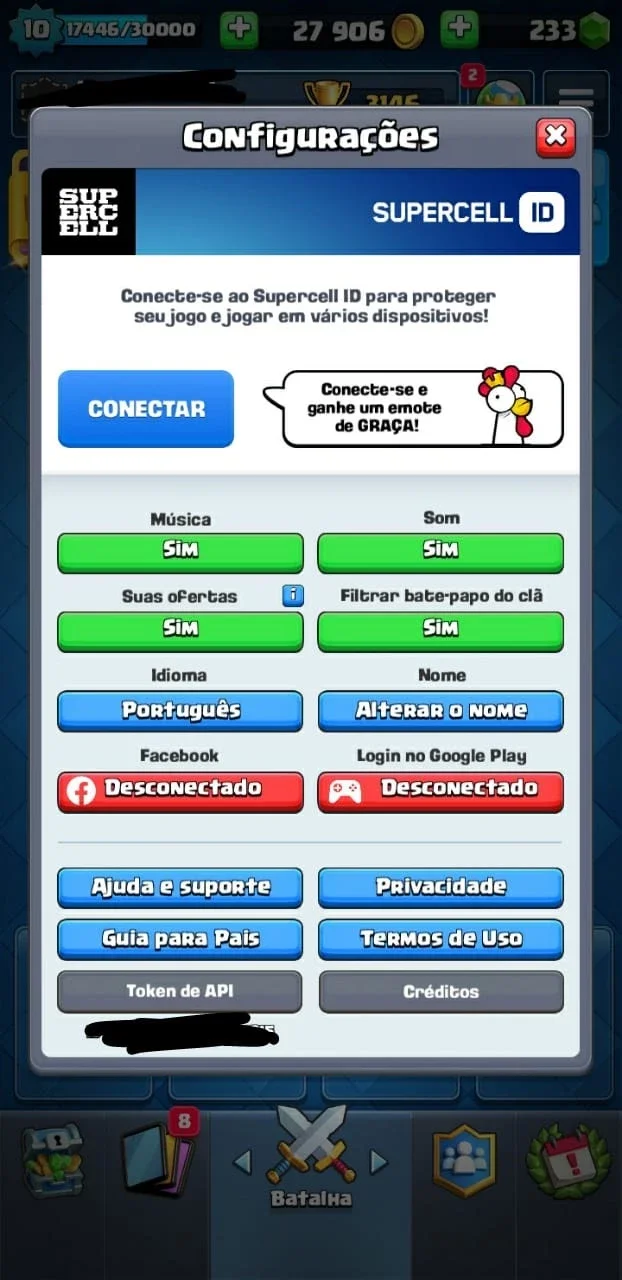Toggle the Suas ofertas setting
This screenshot has height=1280, width=622.
tap(180, 631)
